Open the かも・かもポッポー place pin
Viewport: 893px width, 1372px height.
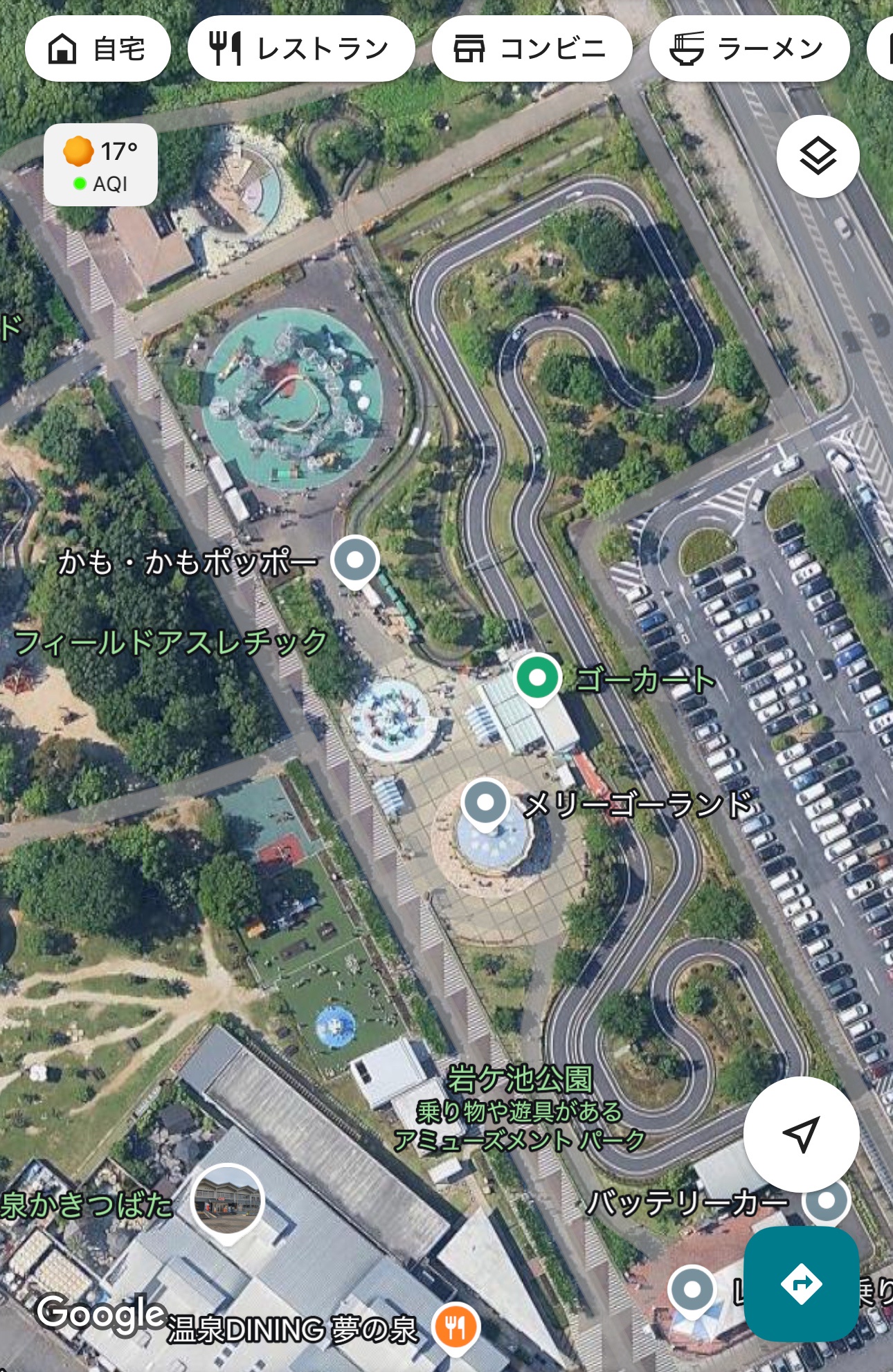[x=355, y=560]
